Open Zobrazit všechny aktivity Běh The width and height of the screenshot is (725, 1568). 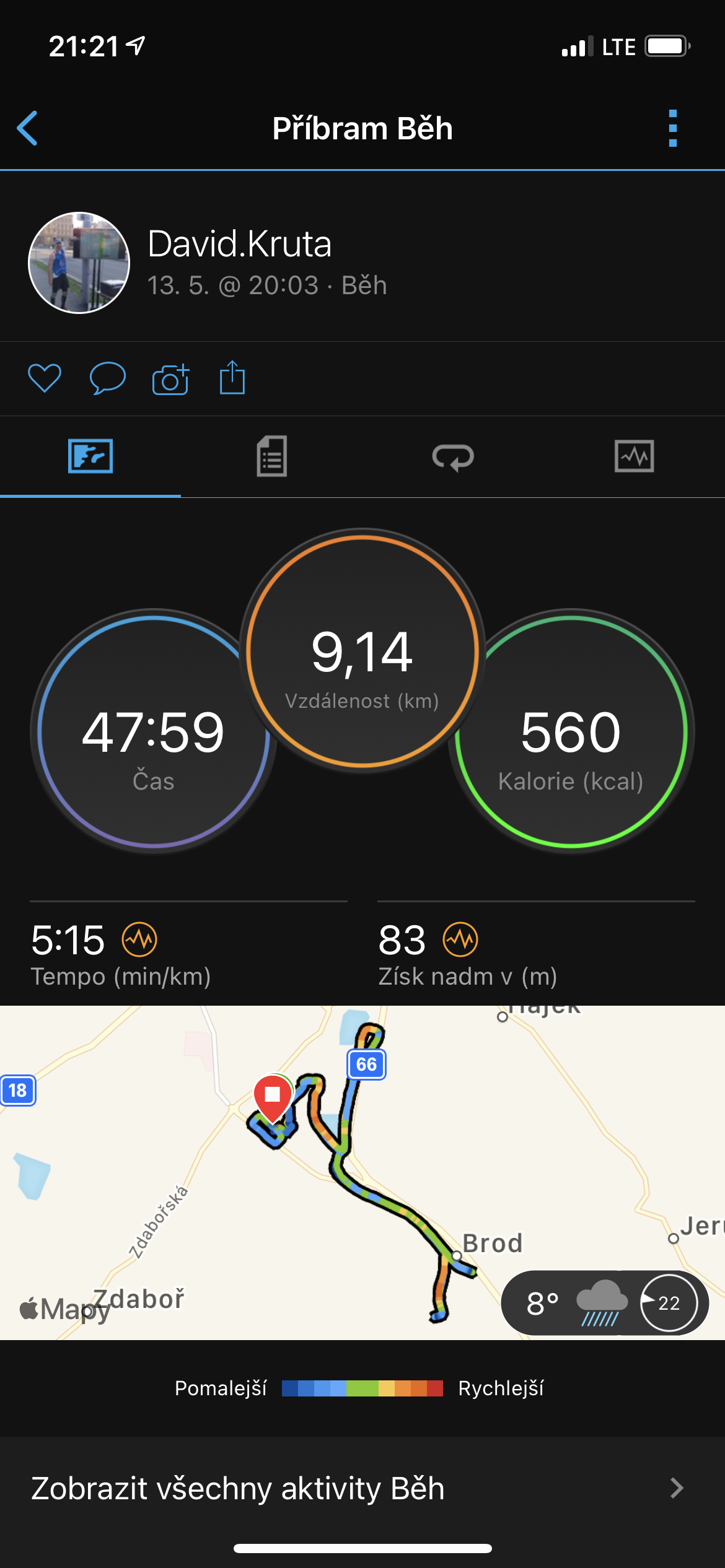point(362,1488)
